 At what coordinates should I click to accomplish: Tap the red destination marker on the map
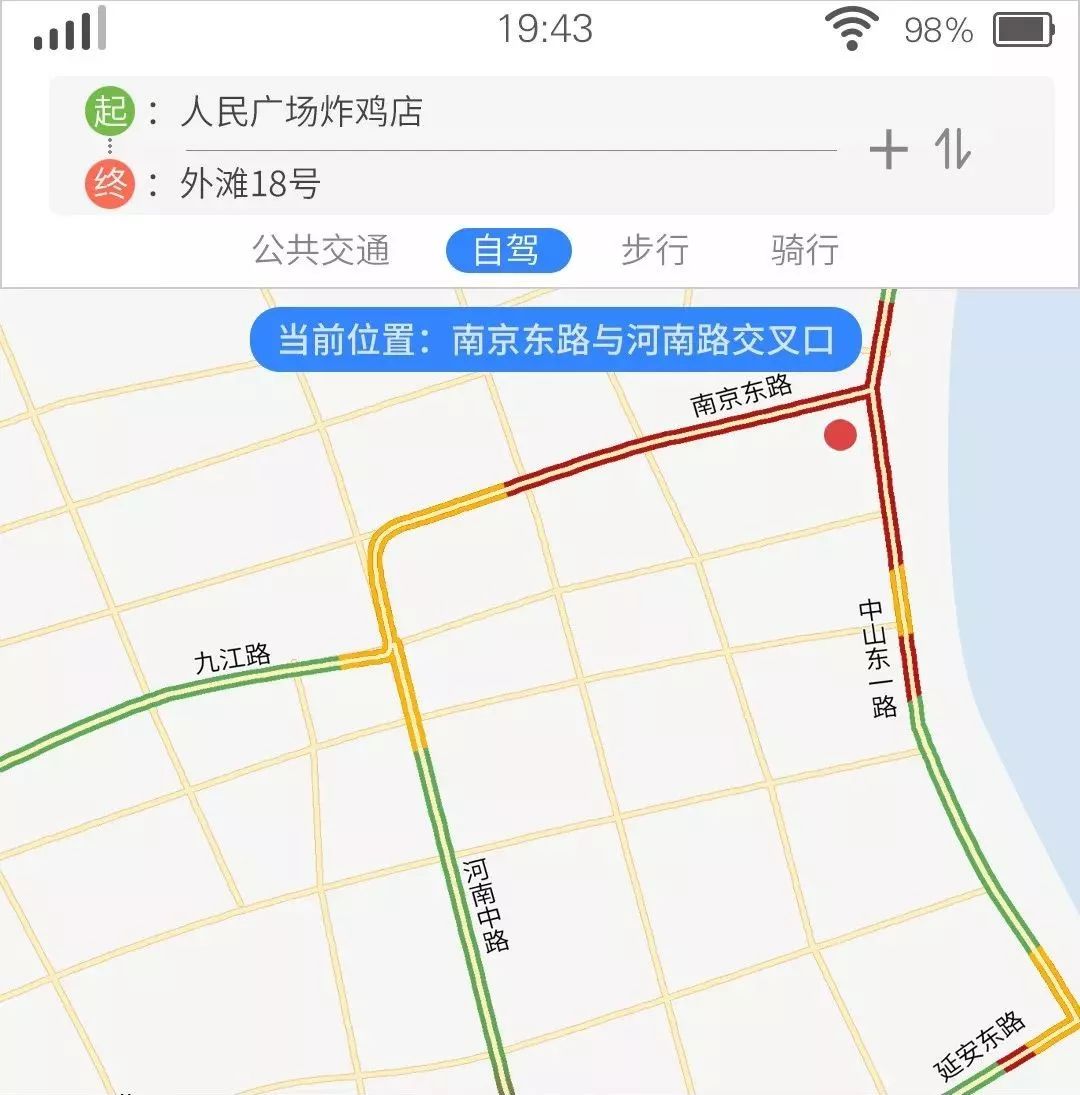pos(840,435)
